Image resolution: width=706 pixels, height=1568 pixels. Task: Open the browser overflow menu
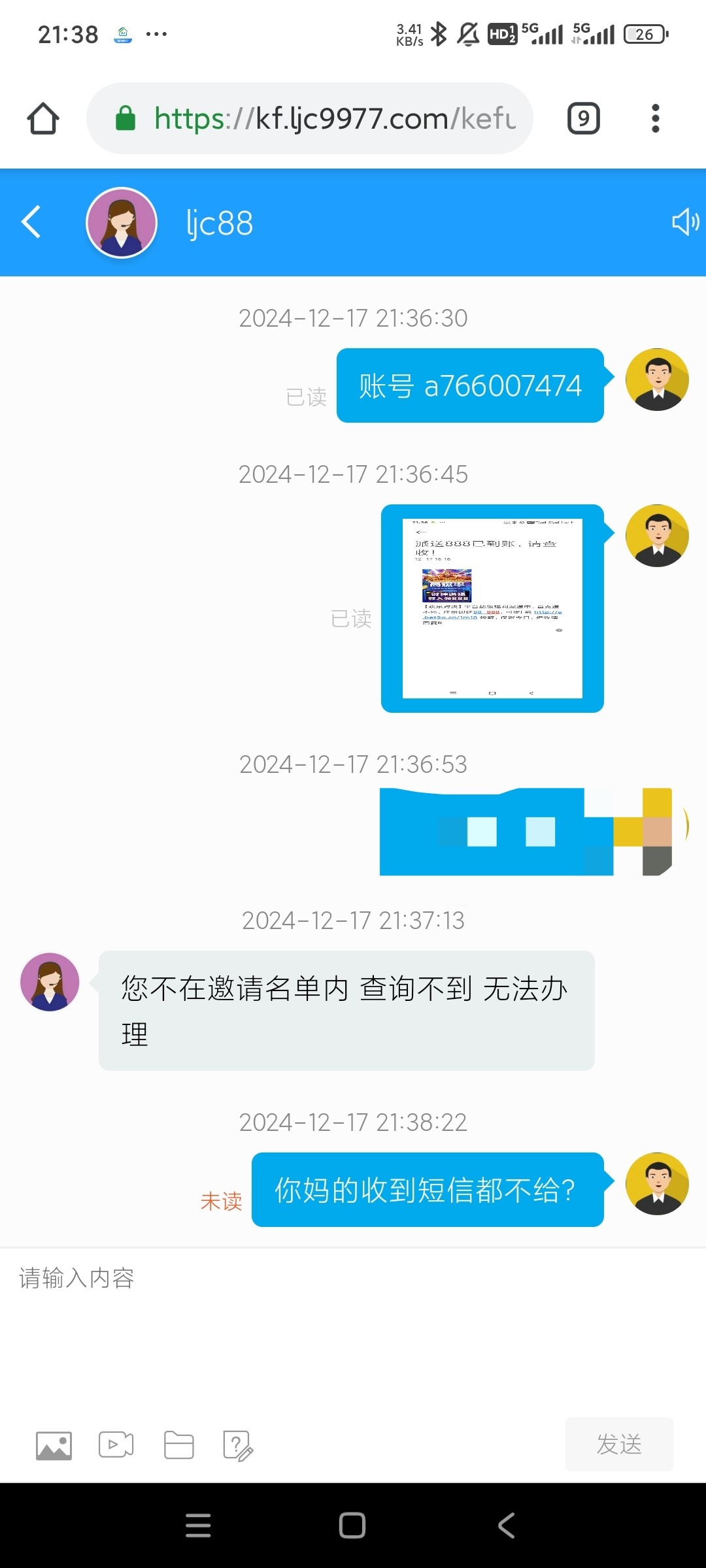click(x=655, y=119)
